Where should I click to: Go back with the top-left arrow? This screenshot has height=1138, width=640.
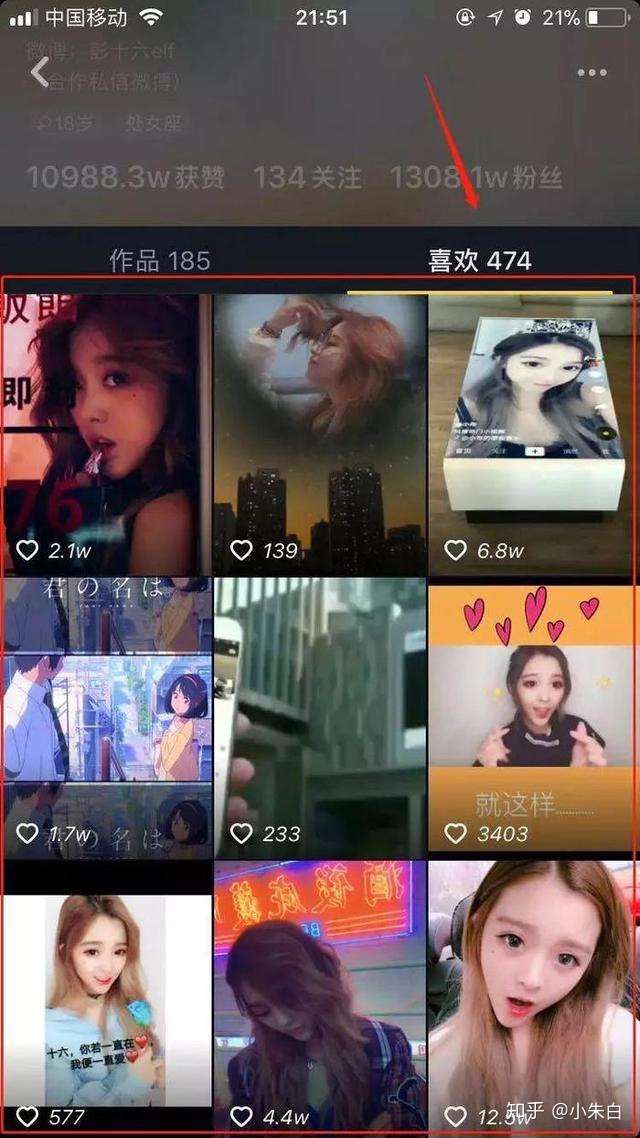point(40,73)
